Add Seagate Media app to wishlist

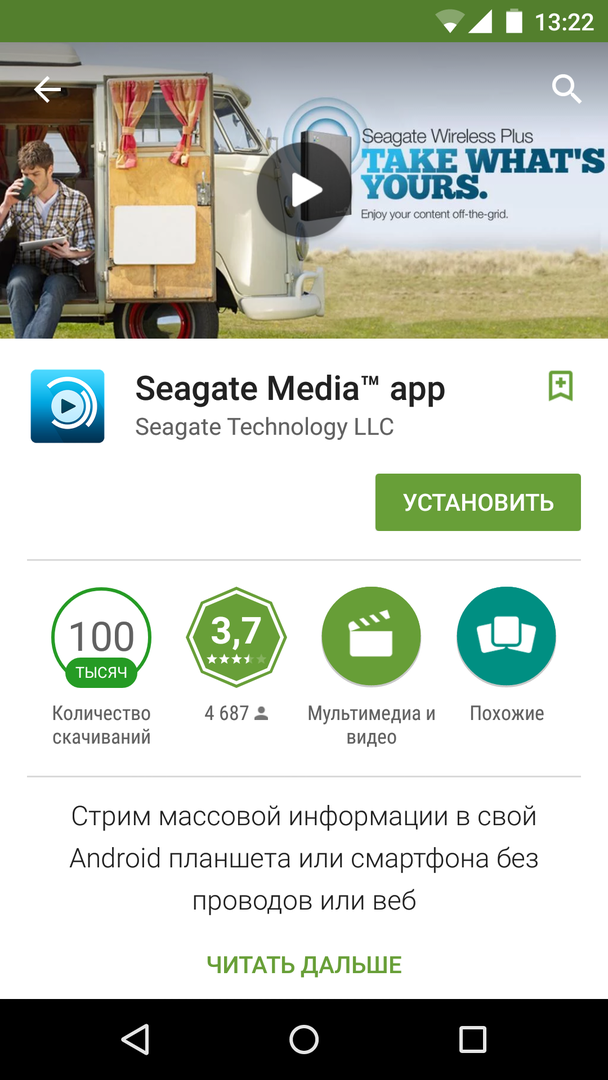560,386
